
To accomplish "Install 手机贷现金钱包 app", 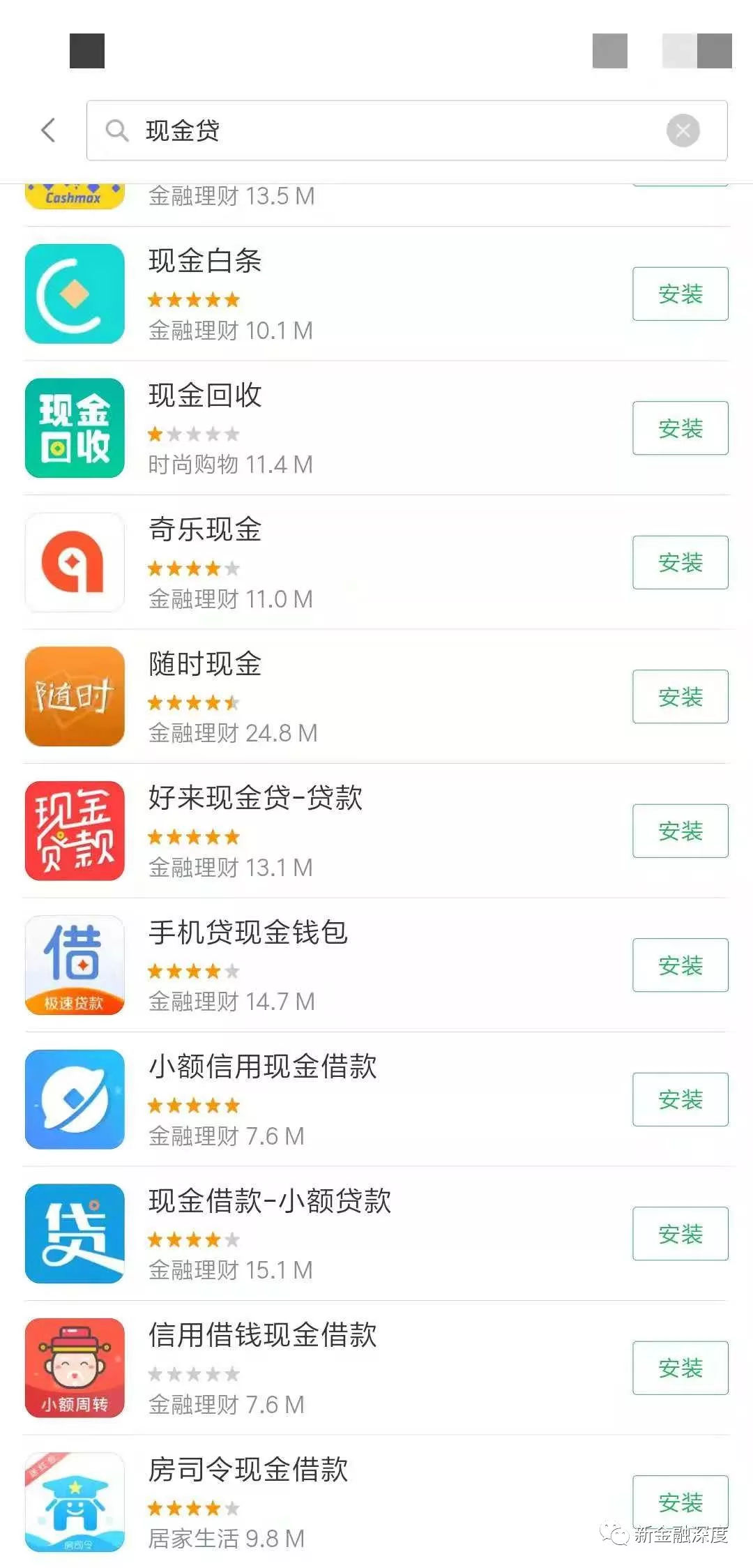I will coord(680,965).
